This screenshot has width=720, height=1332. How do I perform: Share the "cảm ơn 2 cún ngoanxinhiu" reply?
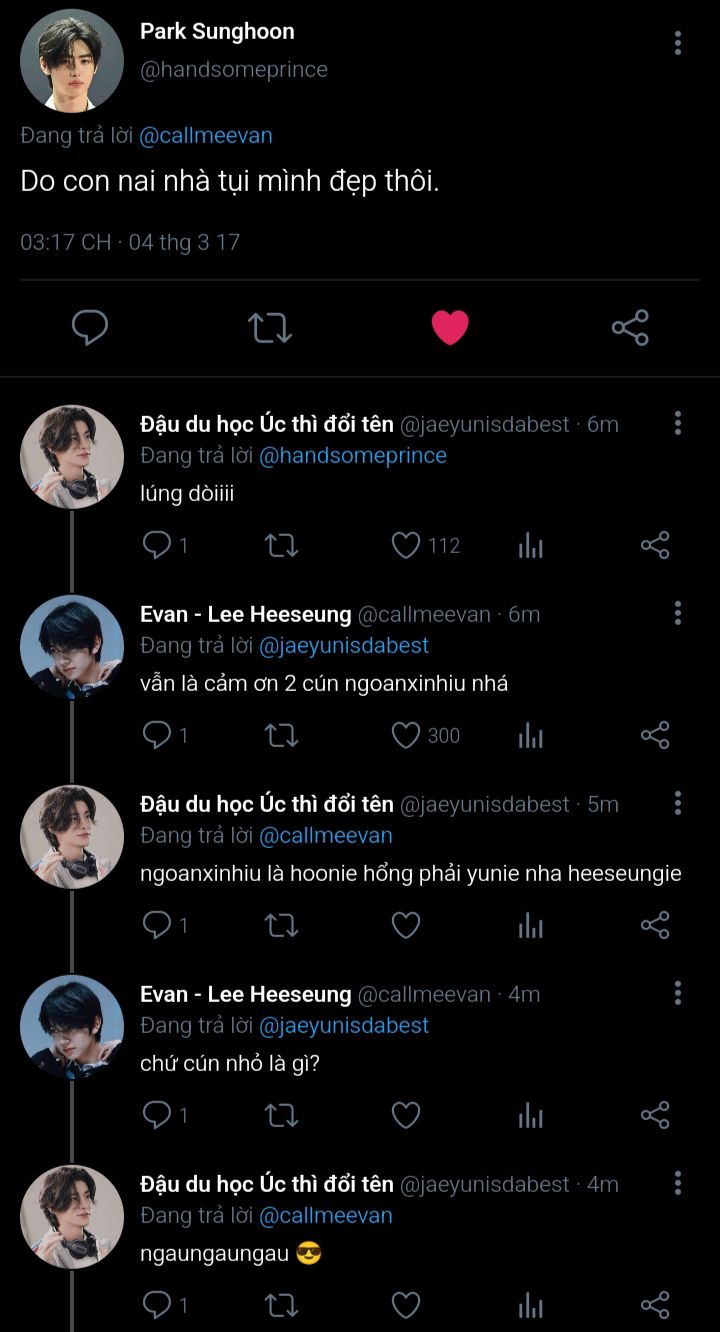655,735
